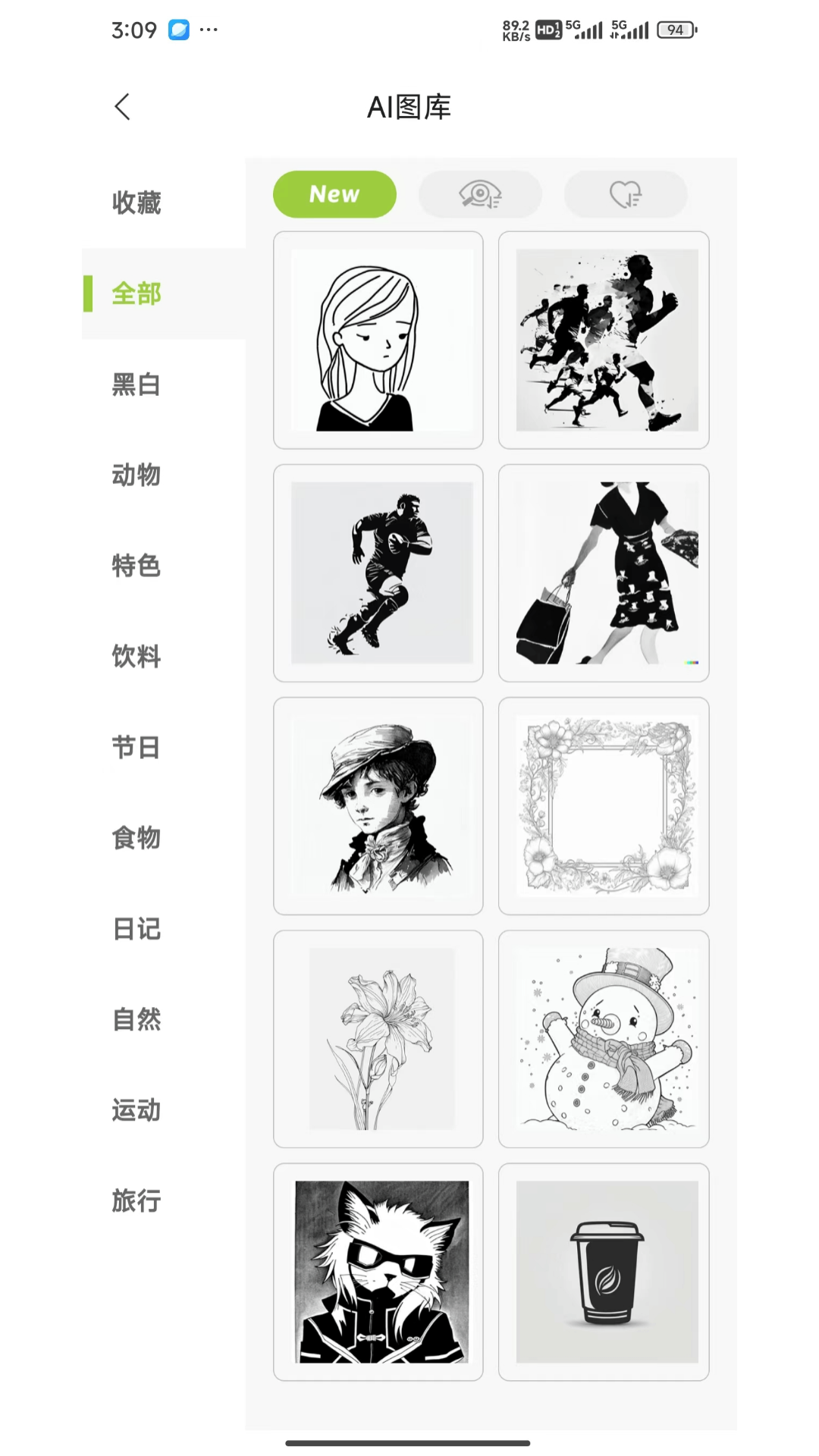Image resolution: width=819 pixels, height=1456 pixels.
Task: Open the cat with sunglasses image
Action: [378, 1272]
